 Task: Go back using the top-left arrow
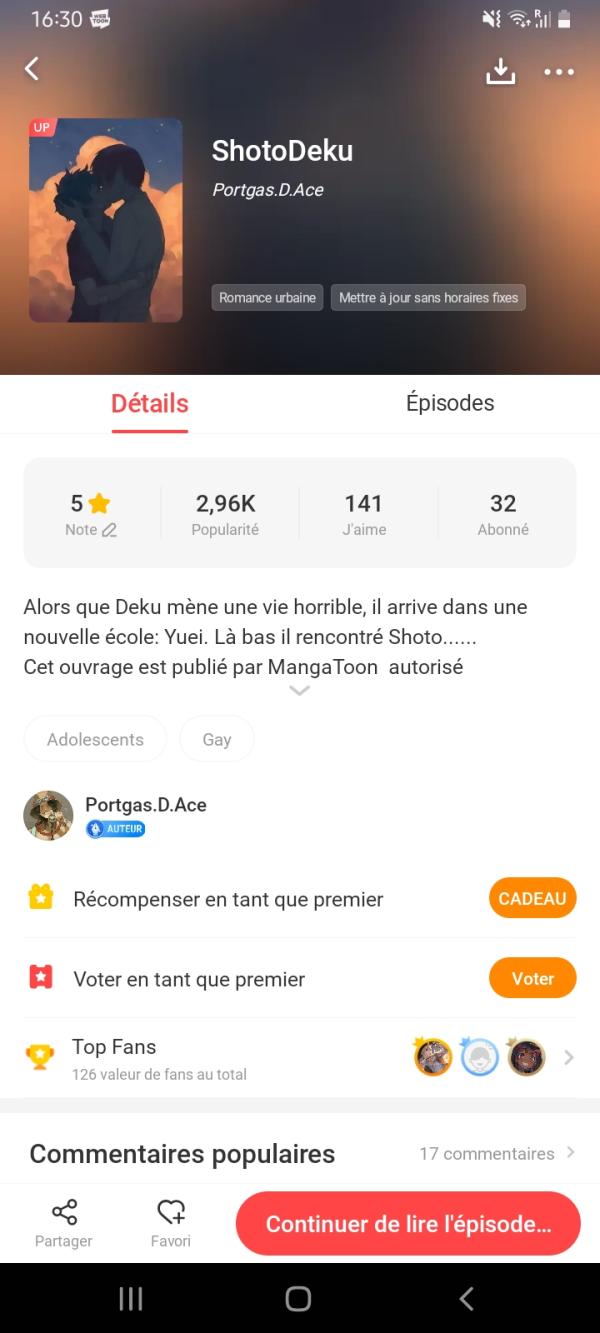[32, 69]
